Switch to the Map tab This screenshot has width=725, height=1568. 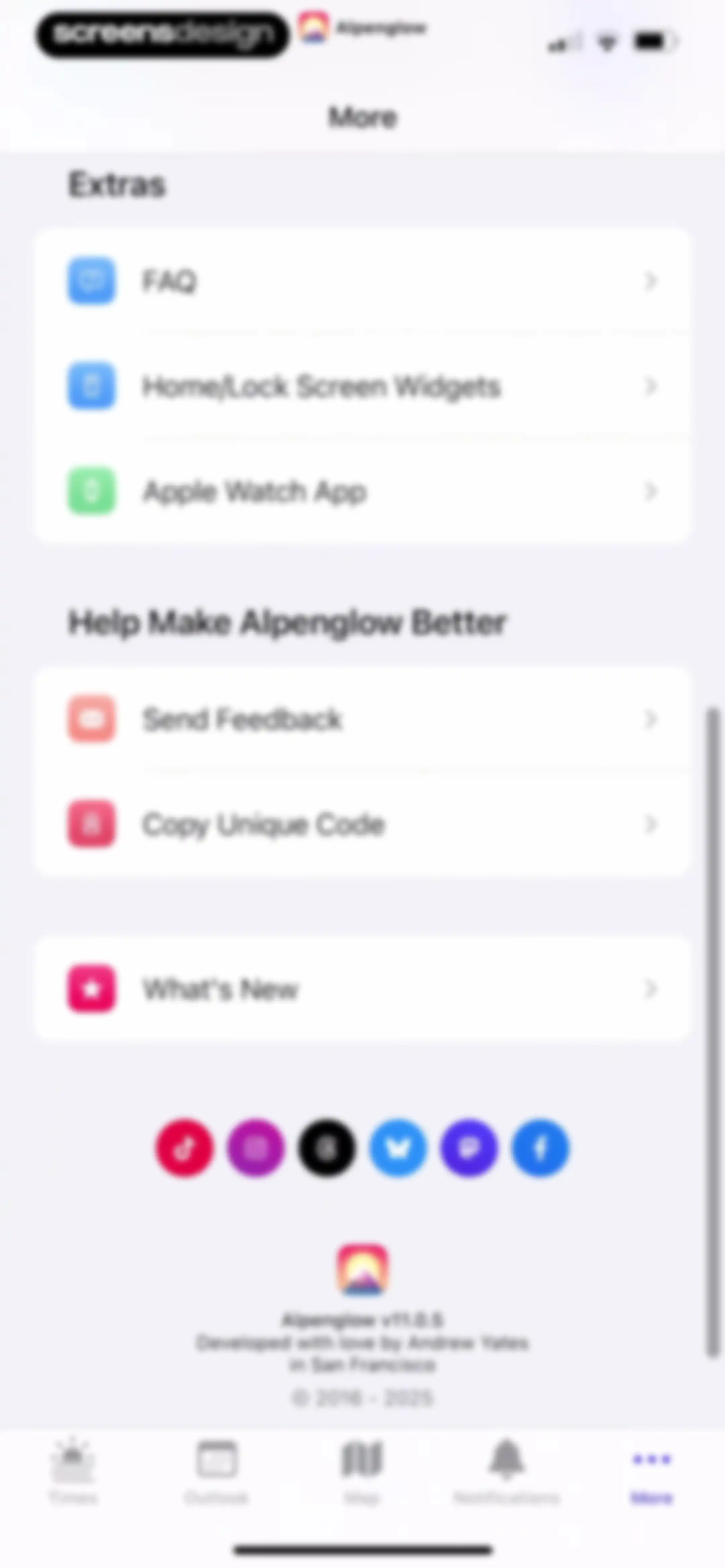[362, 1471]
